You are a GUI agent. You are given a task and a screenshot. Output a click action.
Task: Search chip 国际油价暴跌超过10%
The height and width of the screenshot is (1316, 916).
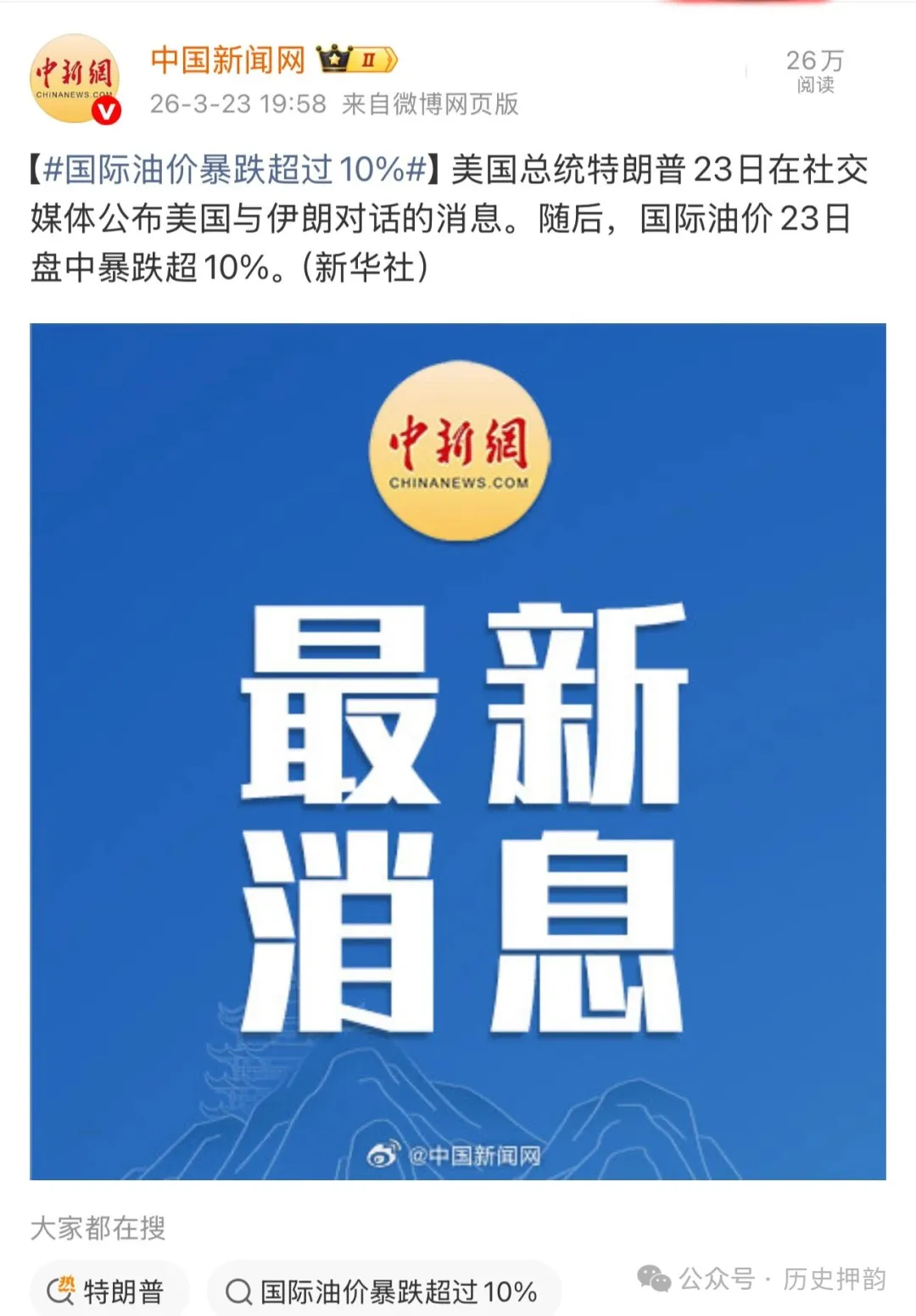(383, 1291)
